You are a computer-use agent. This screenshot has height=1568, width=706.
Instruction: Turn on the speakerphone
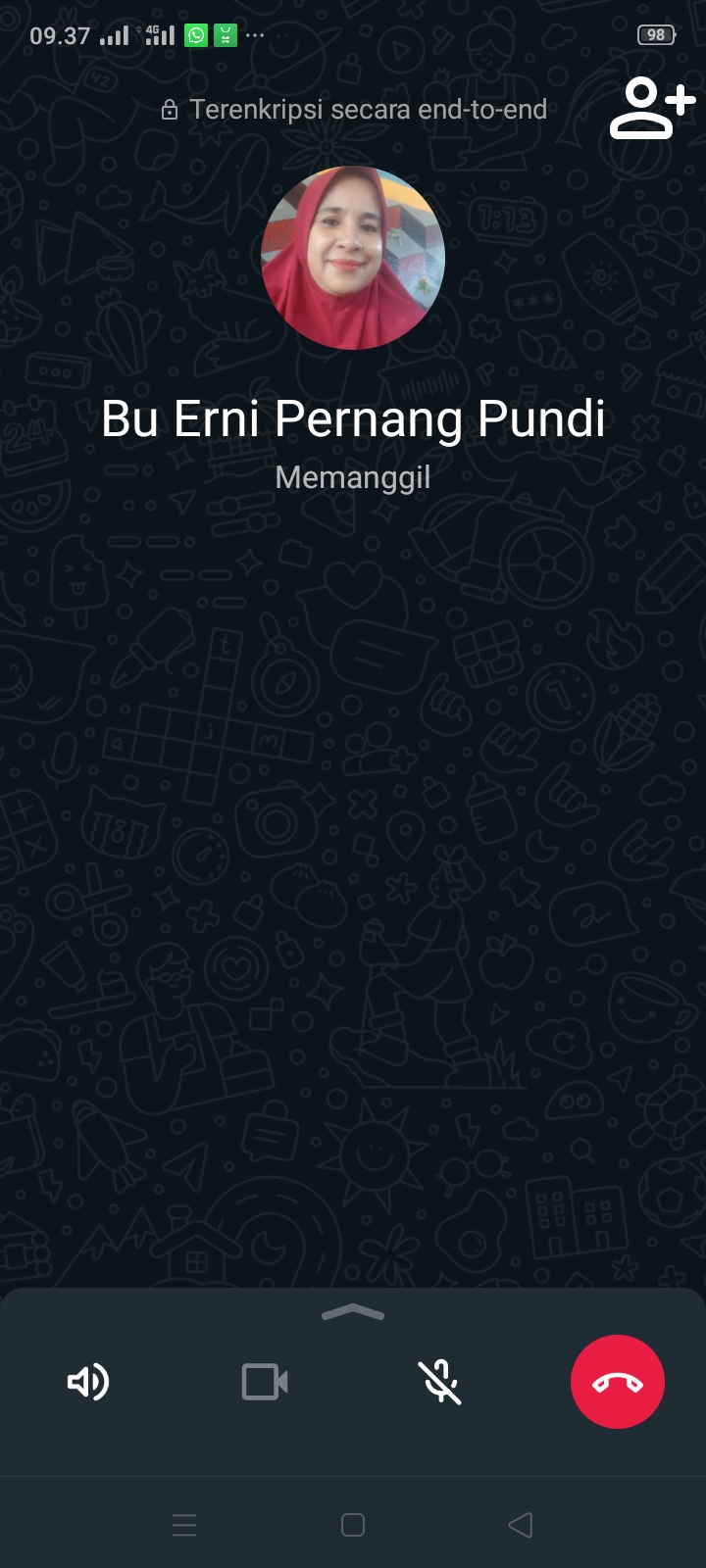coord(88,1382)
